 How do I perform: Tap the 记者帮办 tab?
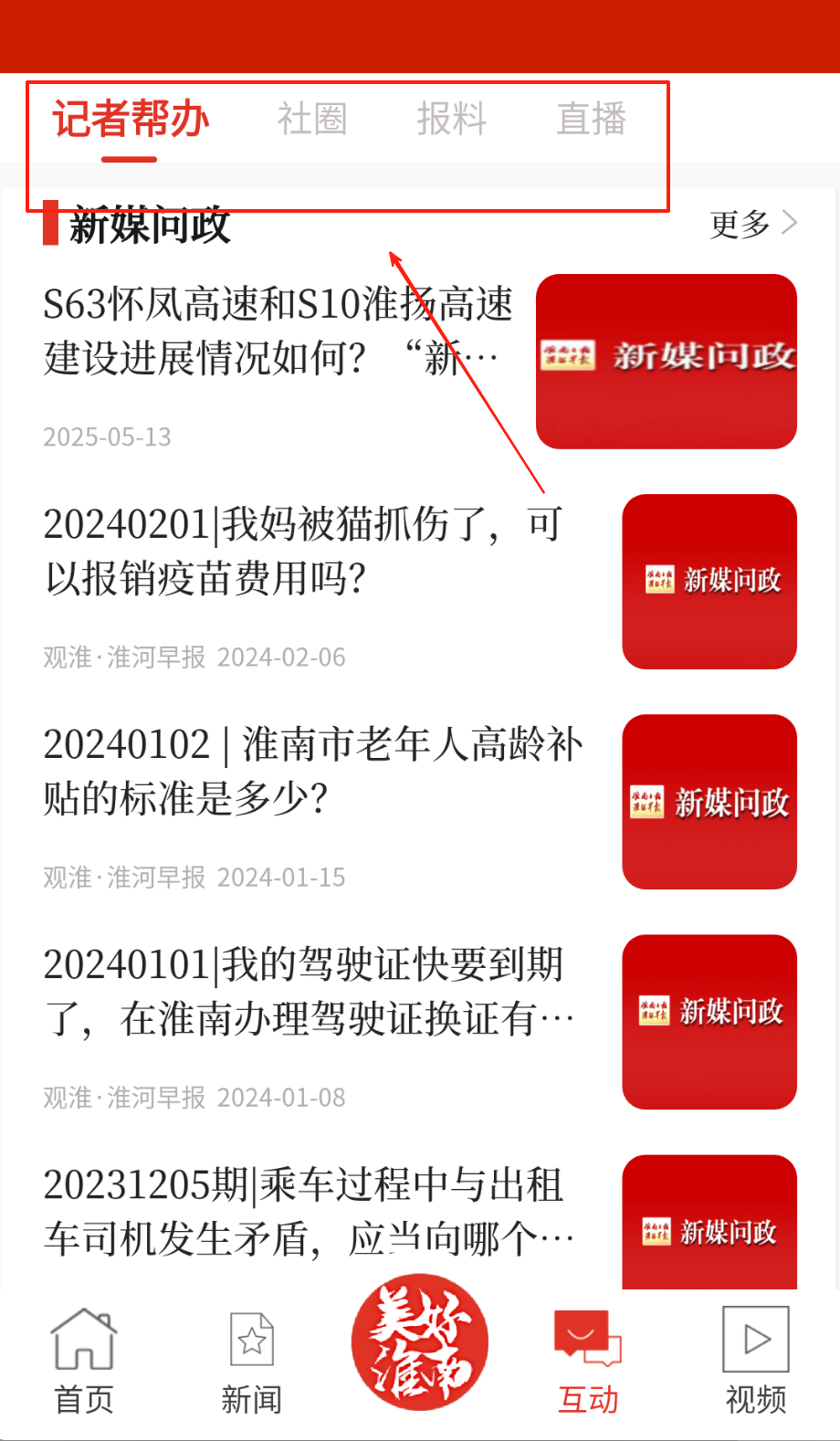131,120
